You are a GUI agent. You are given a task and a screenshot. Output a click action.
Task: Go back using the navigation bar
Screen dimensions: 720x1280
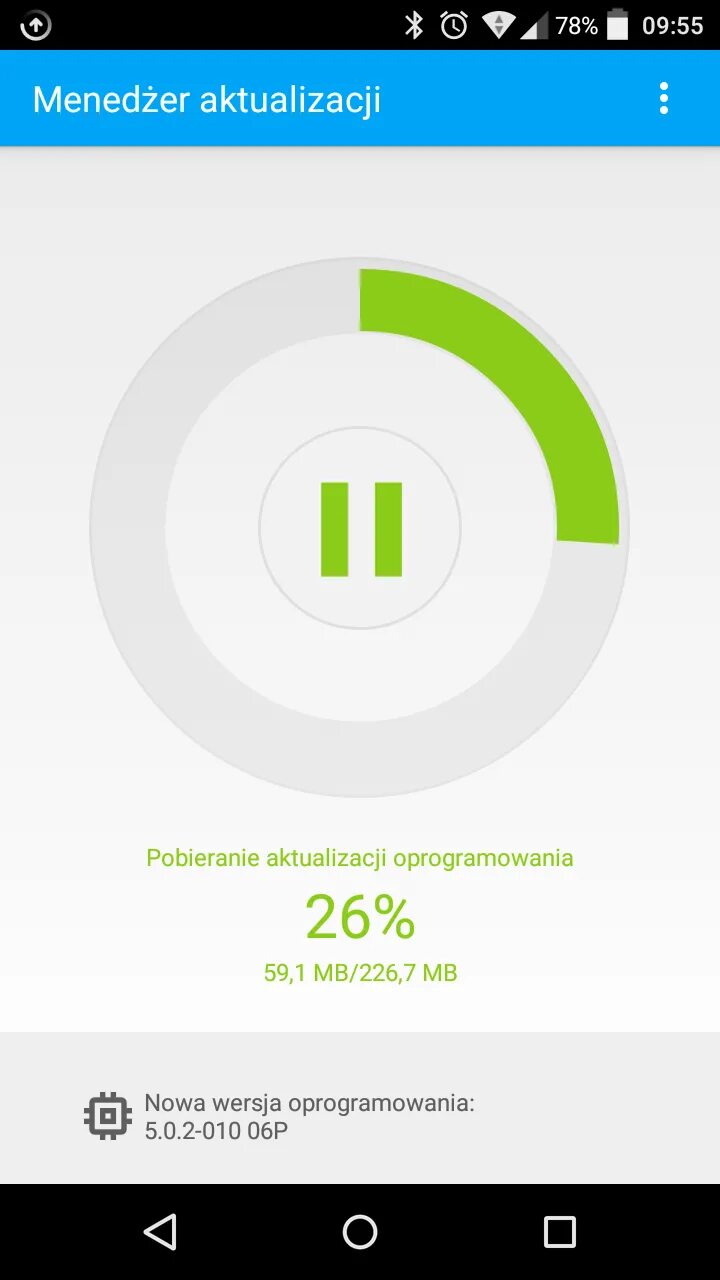click(x=160, y=1232)
